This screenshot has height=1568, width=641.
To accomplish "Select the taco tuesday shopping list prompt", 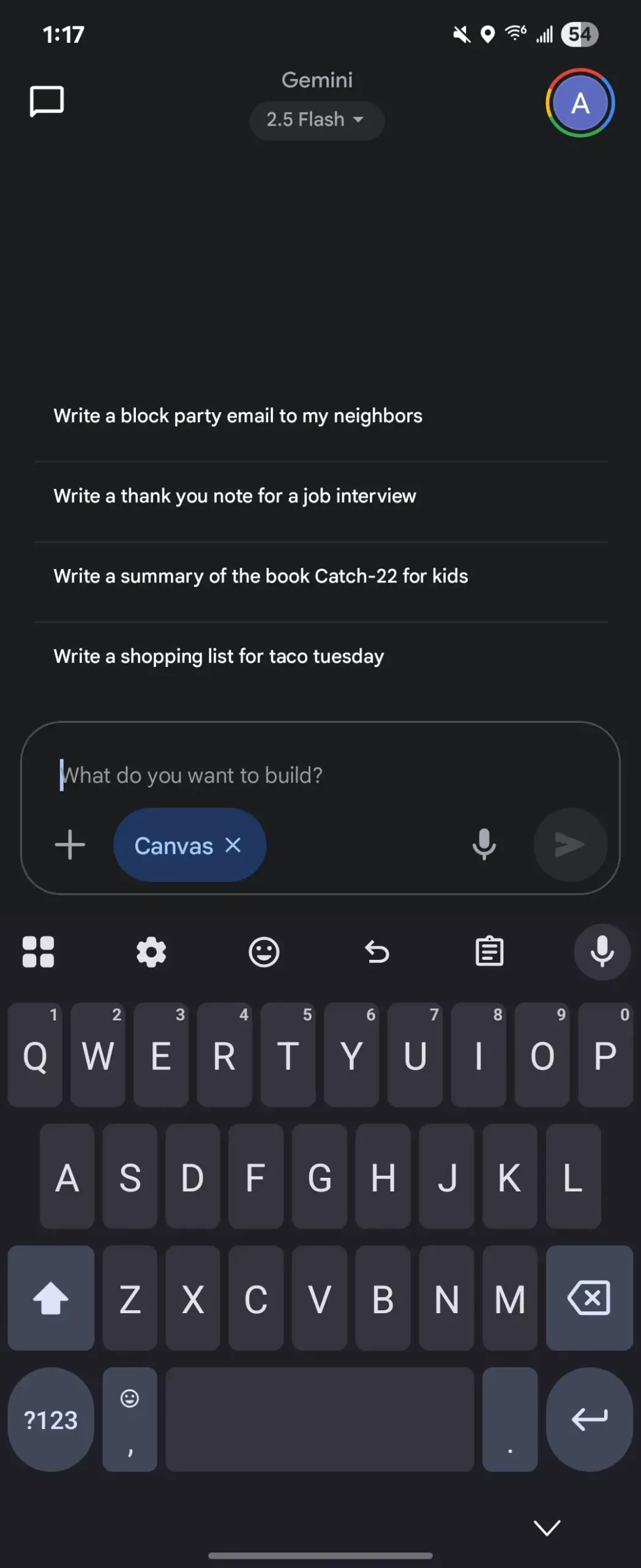I will pyautogui.click(x=219, y=657).
